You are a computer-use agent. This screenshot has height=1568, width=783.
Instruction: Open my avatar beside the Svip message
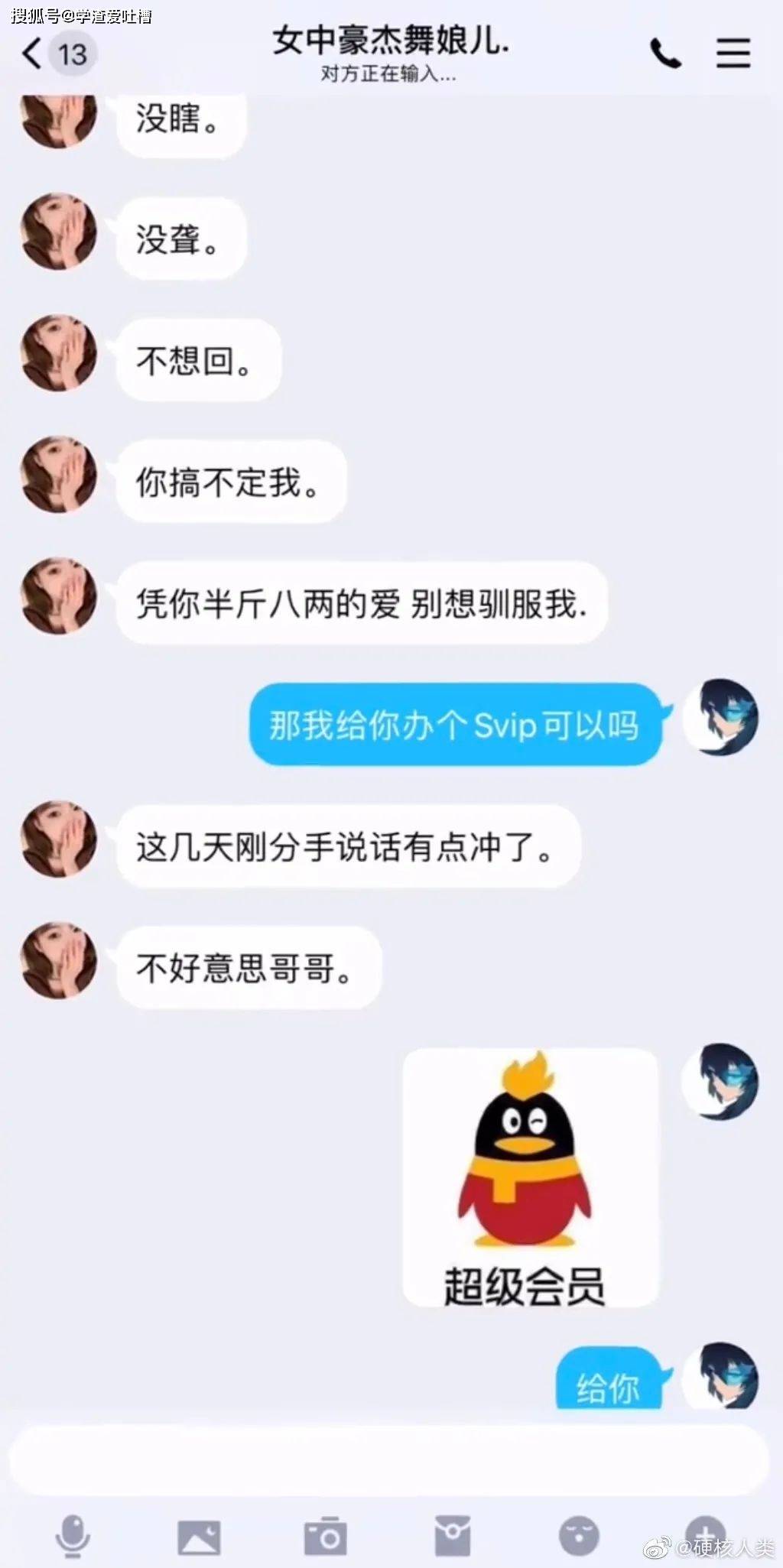click(720, 717)
